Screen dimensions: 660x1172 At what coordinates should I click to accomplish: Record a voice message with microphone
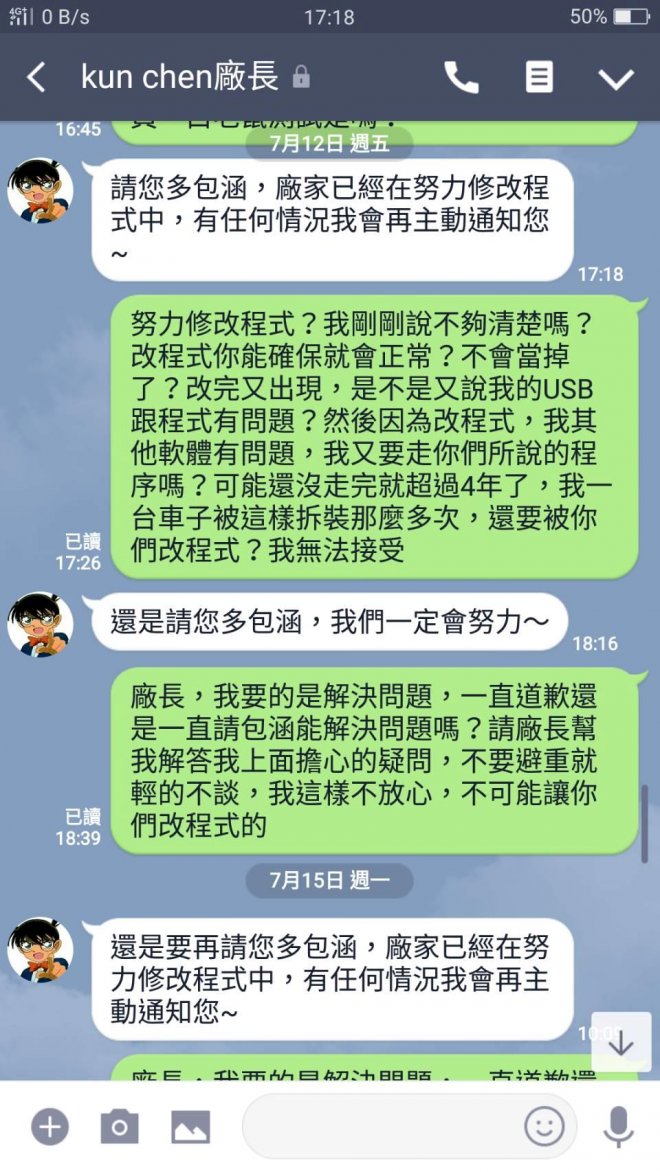click(x=619, y=1127)
